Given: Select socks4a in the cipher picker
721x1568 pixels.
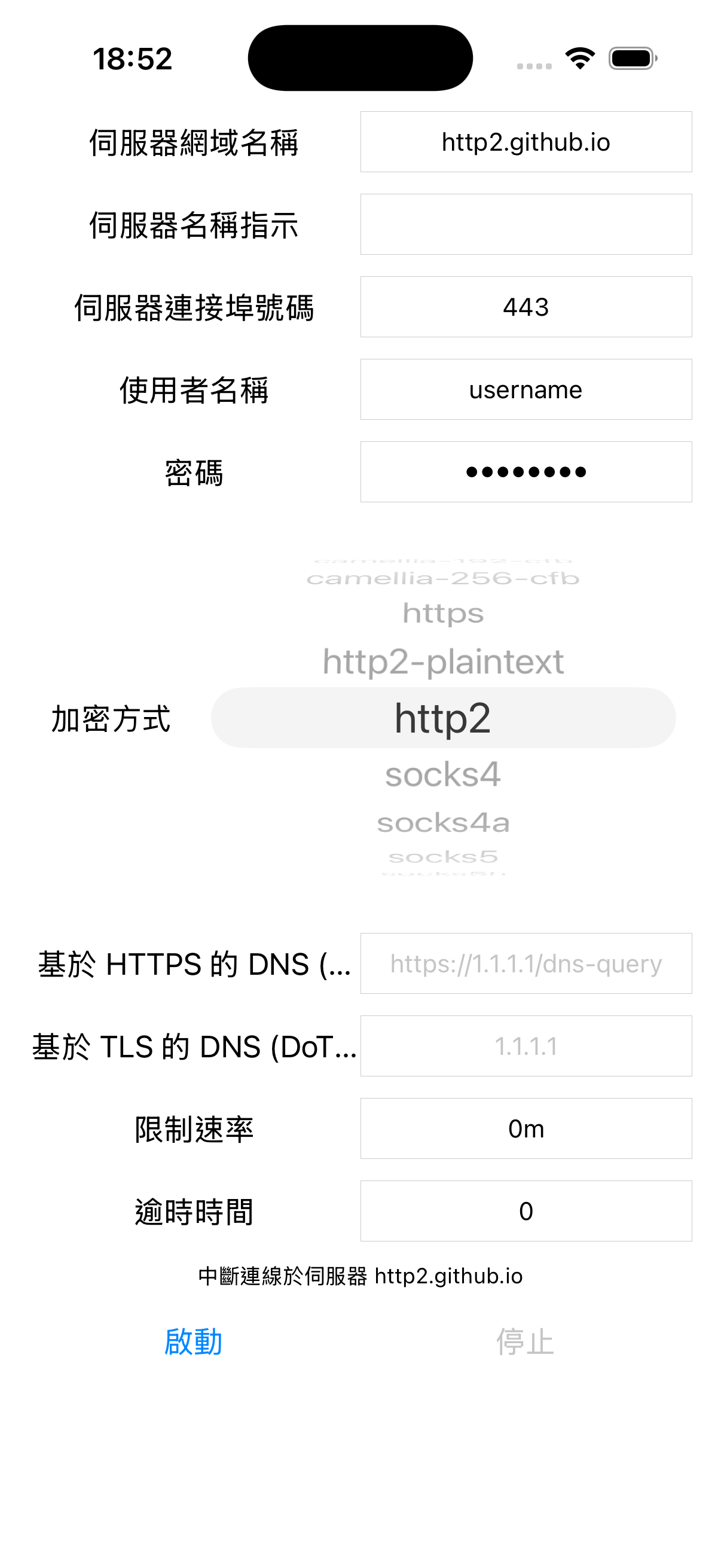Looking at the screenshot, I should [x=443, y=823].
